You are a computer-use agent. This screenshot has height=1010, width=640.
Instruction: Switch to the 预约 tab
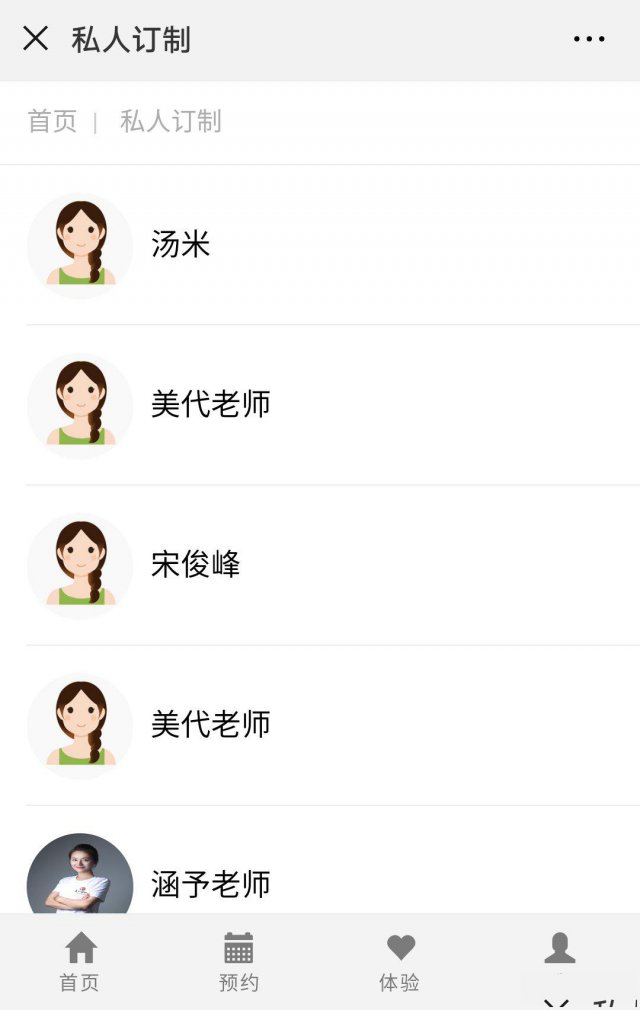pyautogui.click(x=239, y=961)
